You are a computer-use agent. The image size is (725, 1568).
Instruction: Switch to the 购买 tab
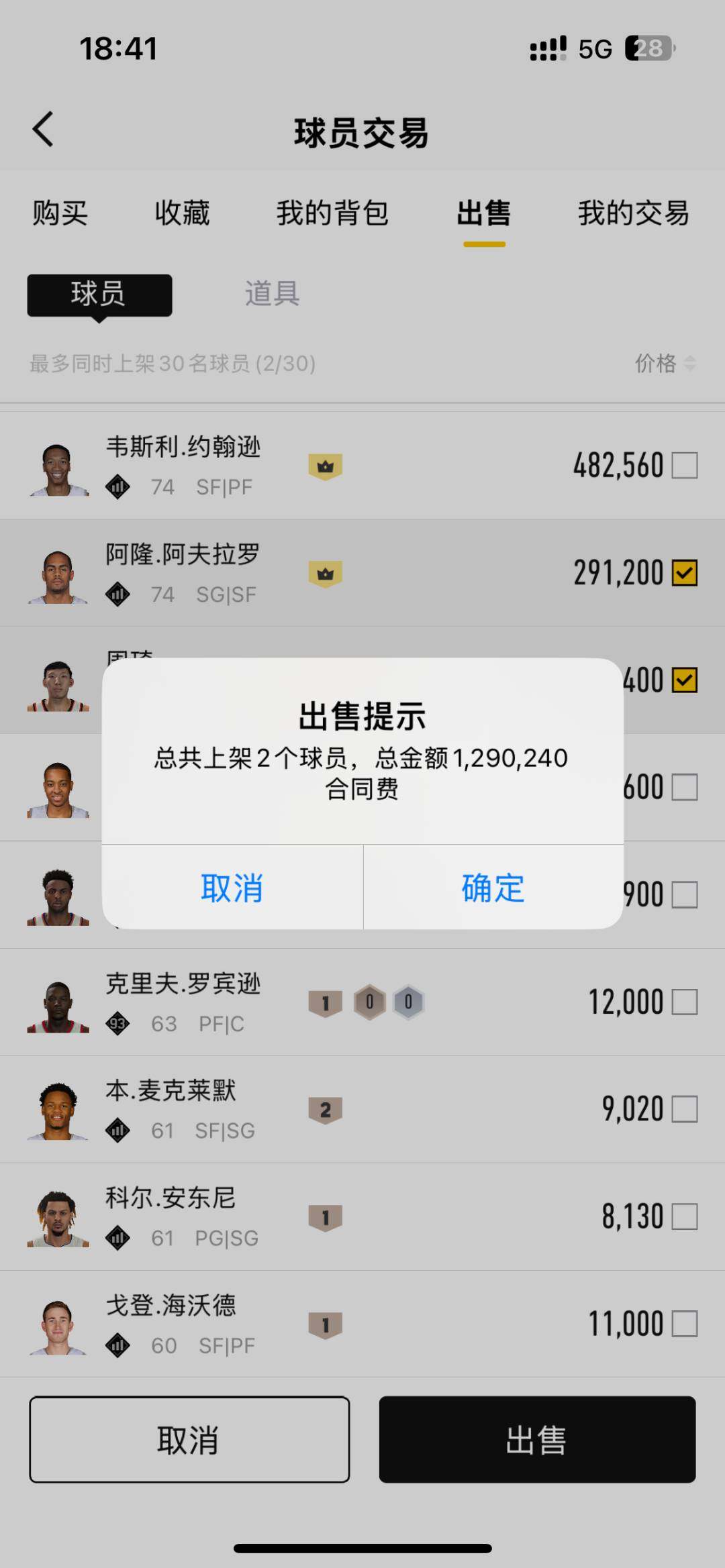pyautogui.click(x=60, y=213)
